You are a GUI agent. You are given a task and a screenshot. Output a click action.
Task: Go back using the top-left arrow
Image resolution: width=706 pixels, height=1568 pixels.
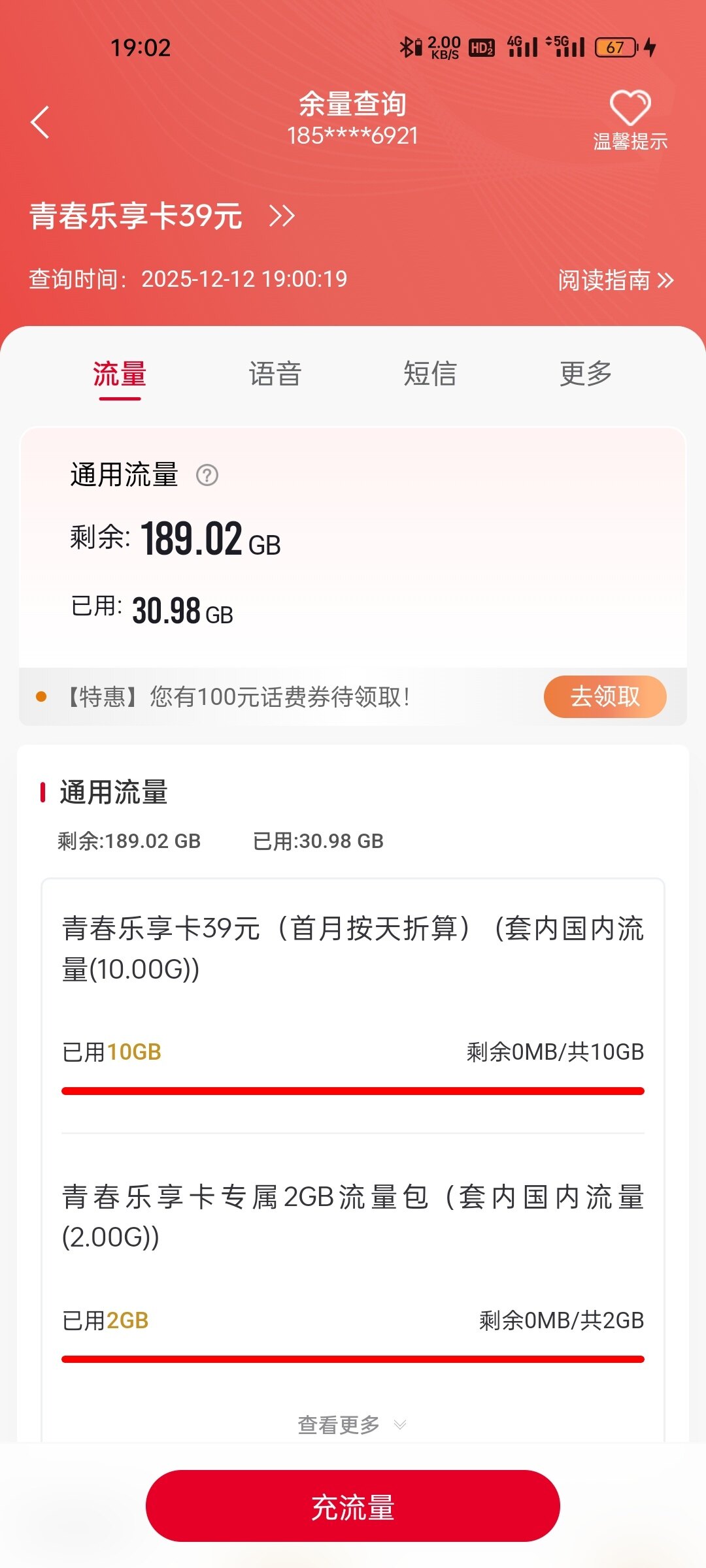pos(41,122)
